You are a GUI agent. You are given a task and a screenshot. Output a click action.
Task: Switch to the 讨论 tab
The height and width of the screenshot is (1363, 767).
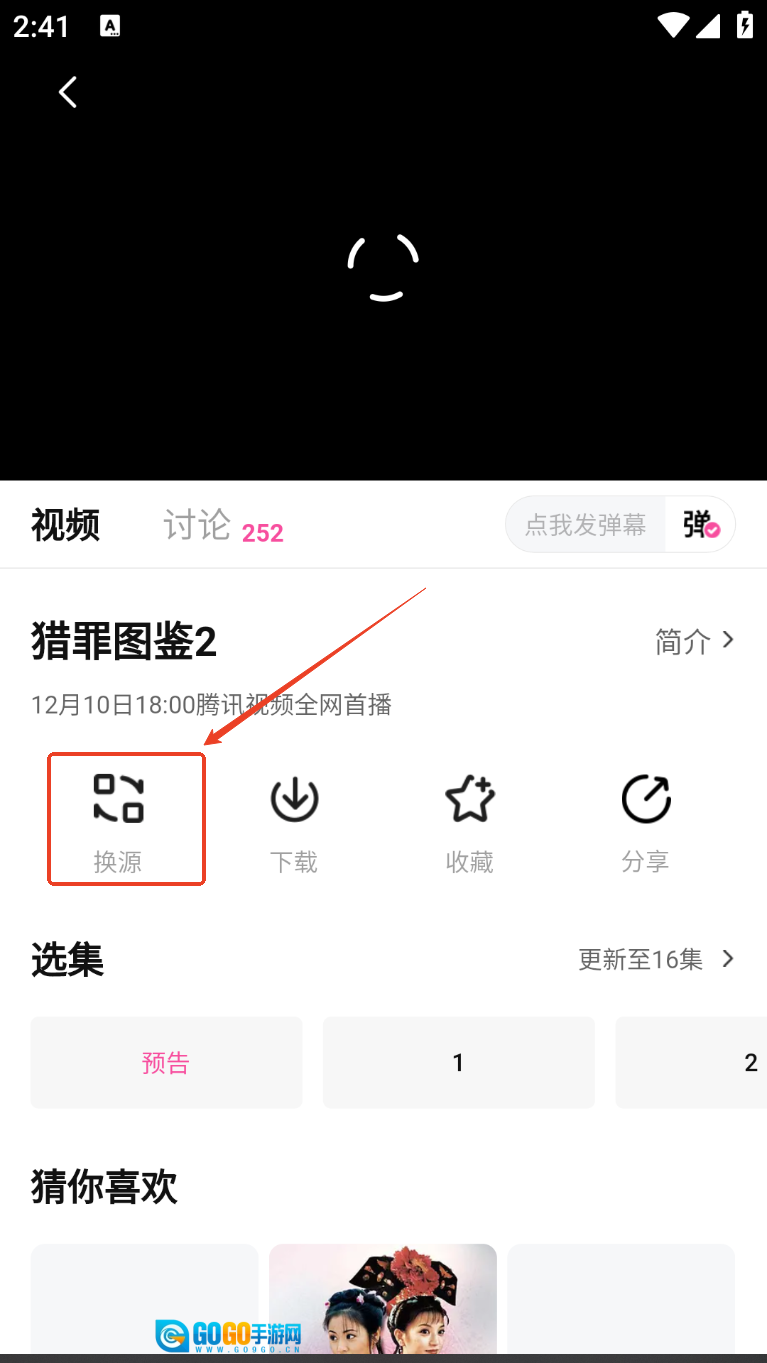click(x=197, y=525)
